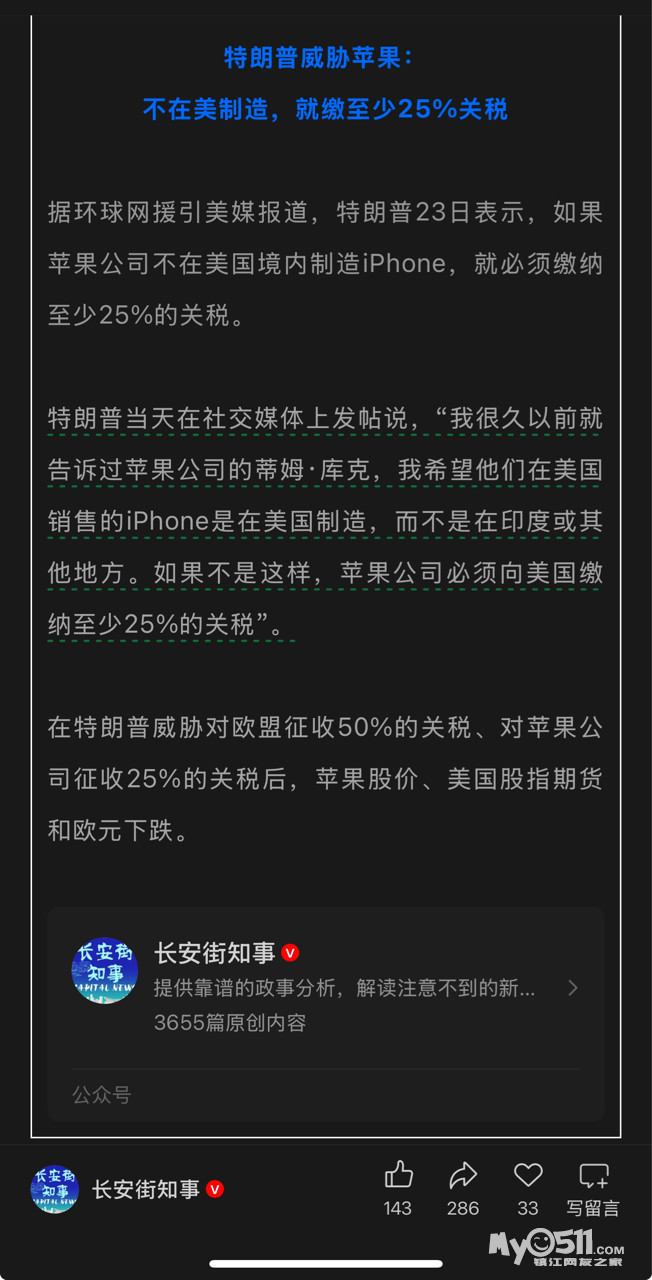Like this article with thumbs up
The height and width of the screenshot is (1280, 652).
click(x=398, y=1175)
